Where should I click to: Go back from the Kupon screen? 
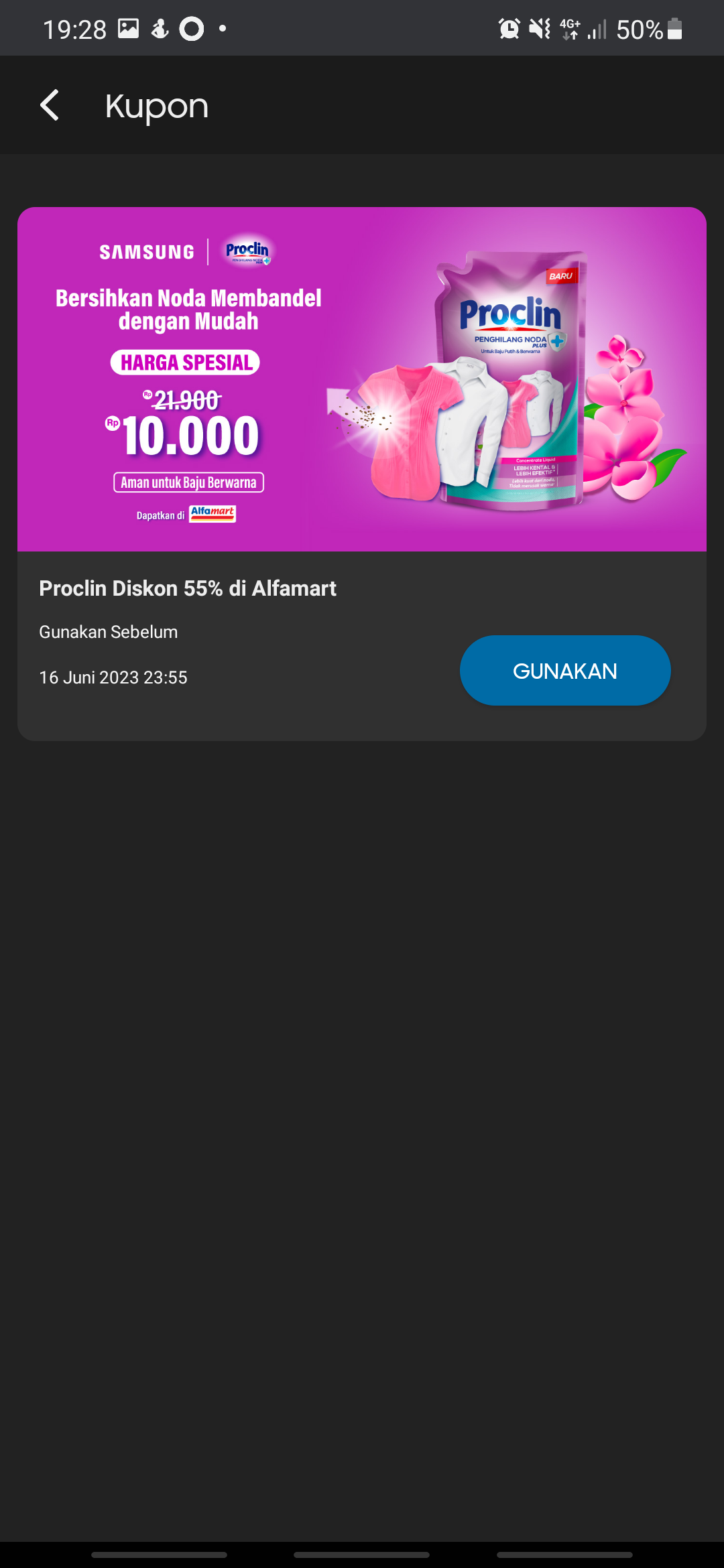(50, 106)
